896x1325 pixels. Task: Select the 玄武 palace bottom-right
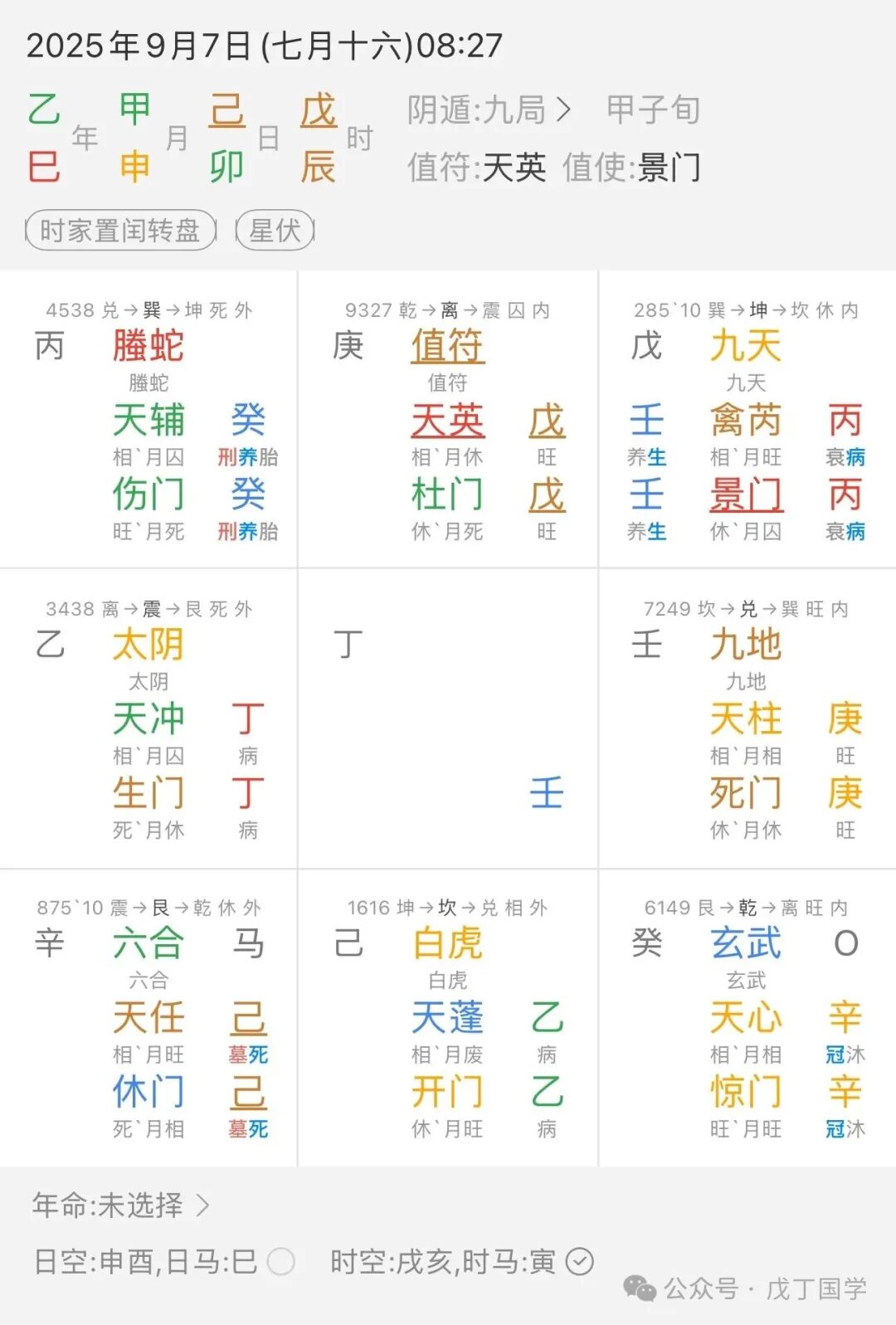tap(746, 943)
